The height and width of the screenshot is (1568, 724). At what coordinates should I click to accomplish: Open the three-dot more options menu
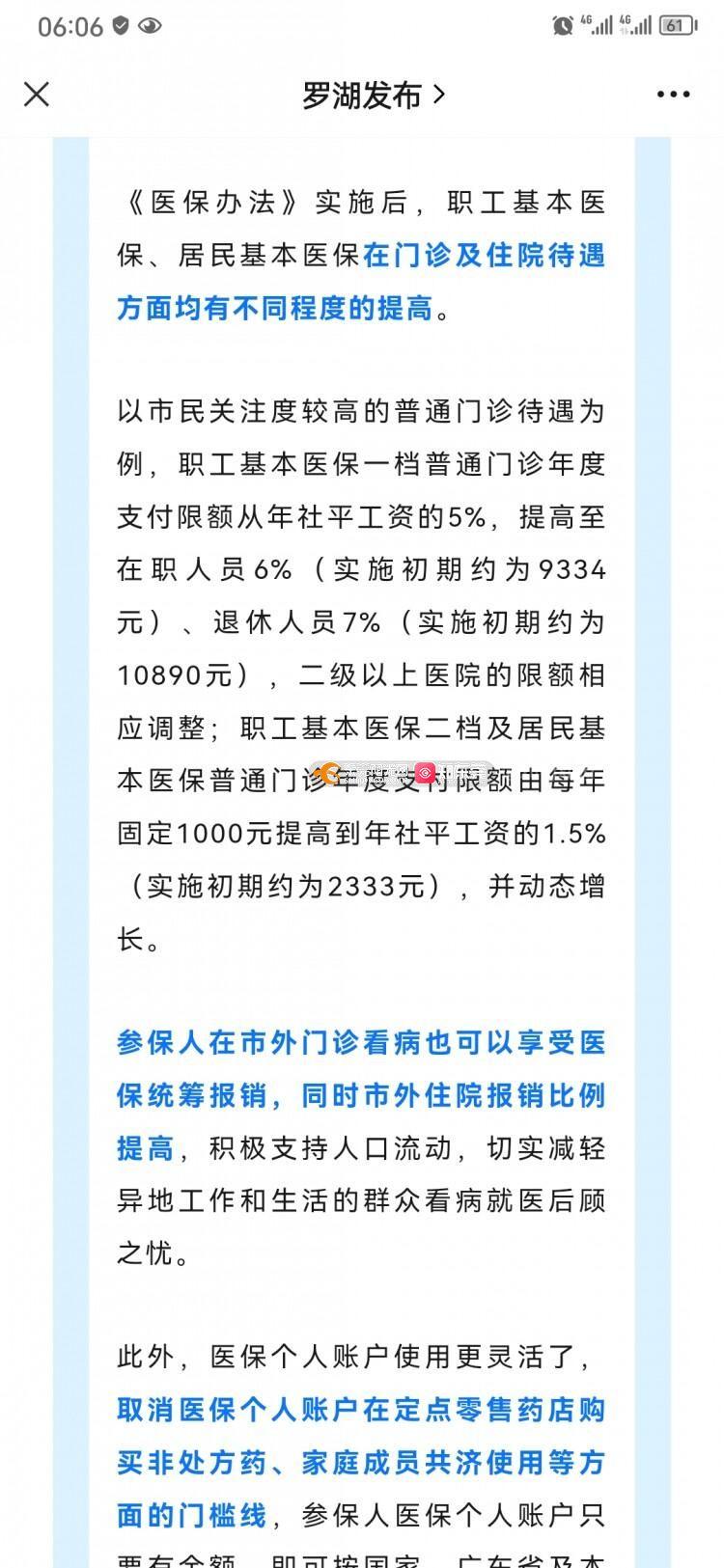tap(673, 95)
